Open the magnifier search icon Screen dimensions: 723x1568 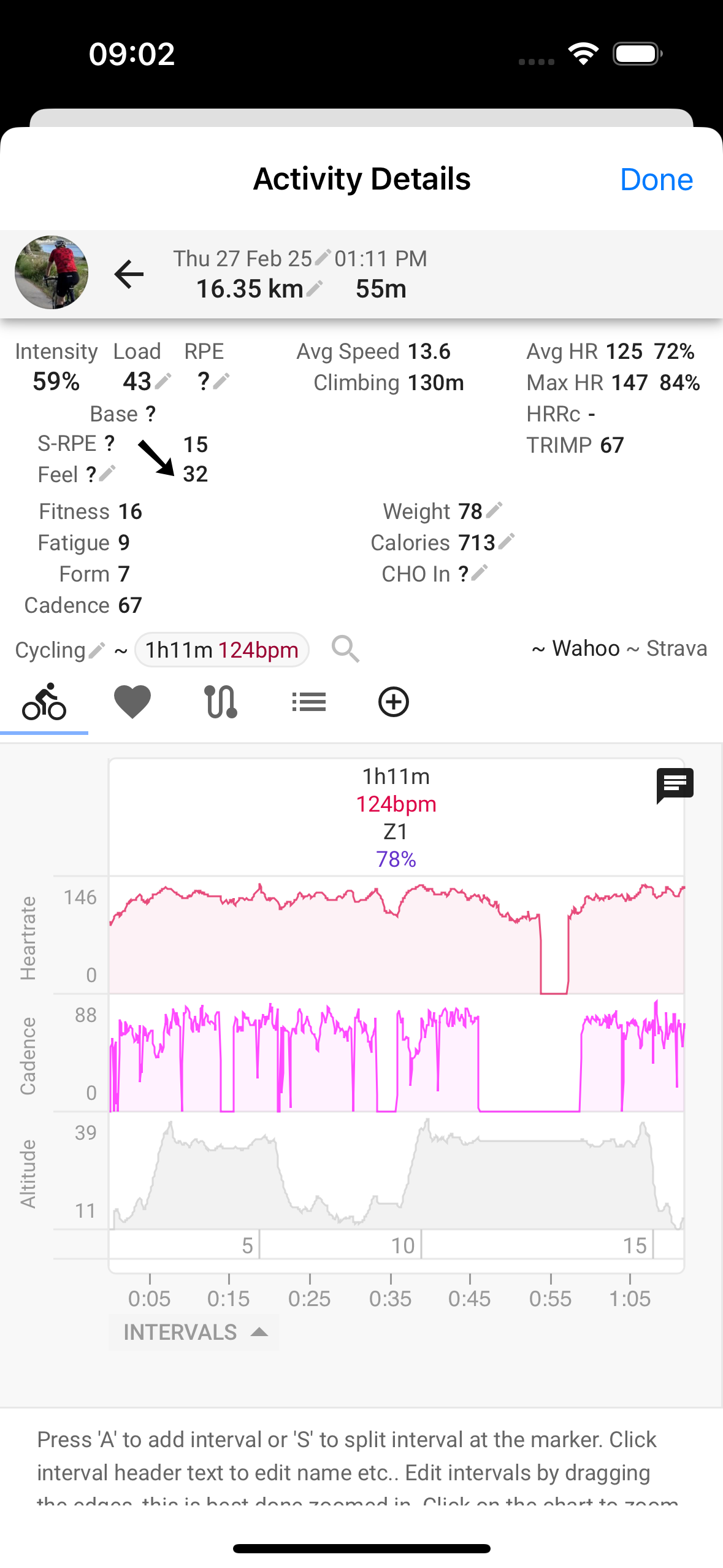(345, 649)
